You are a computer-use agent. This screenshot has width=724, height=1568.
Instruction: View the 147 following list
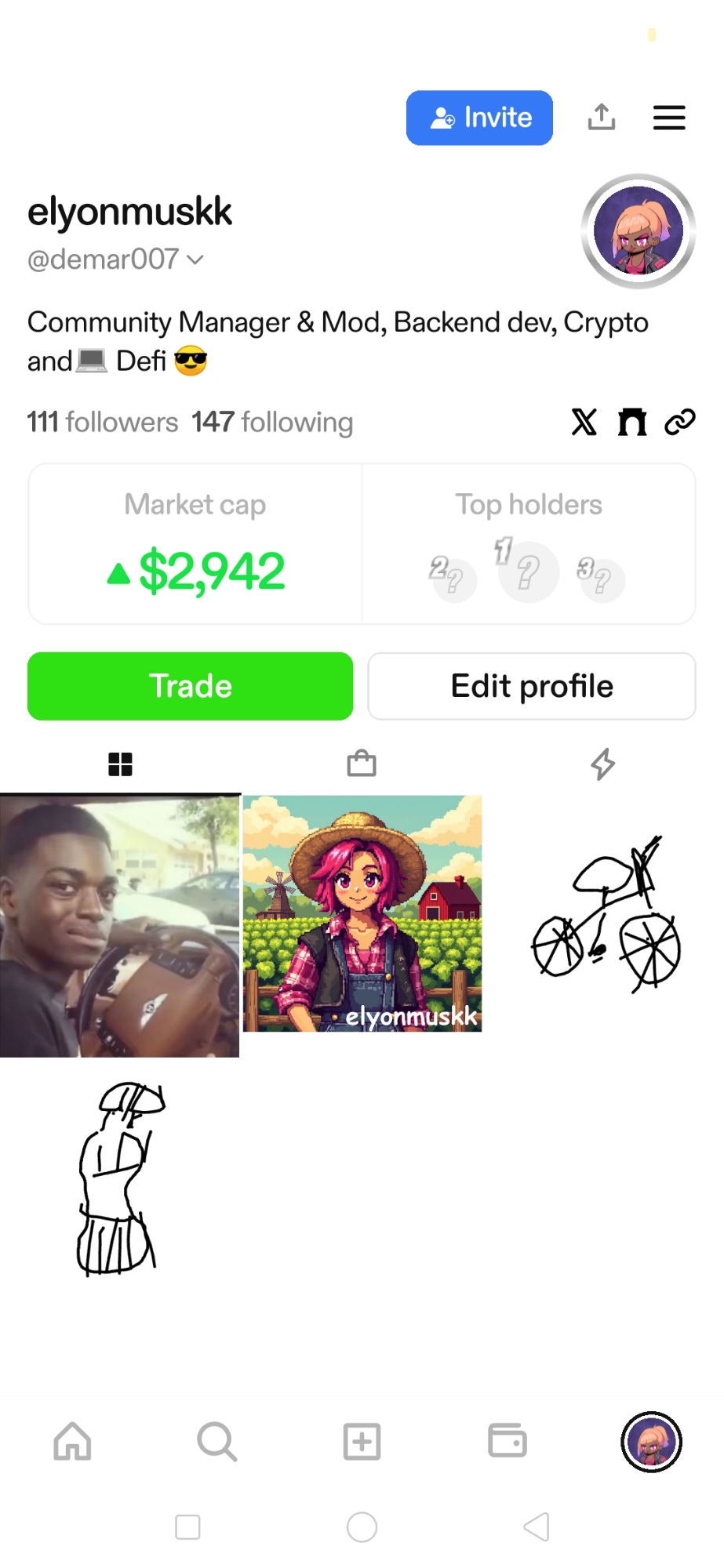click(x=272, y=422)
